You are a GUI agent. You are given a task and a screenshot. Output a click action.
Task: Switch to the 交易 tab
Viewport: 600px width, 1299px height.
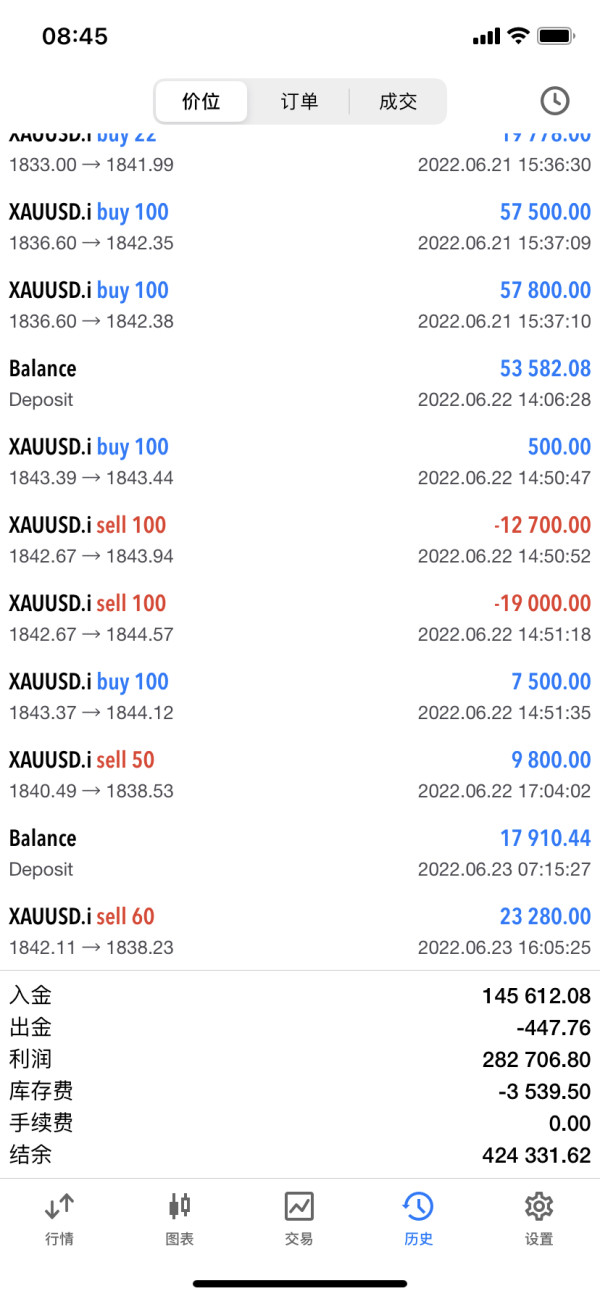coord(299,1218)
